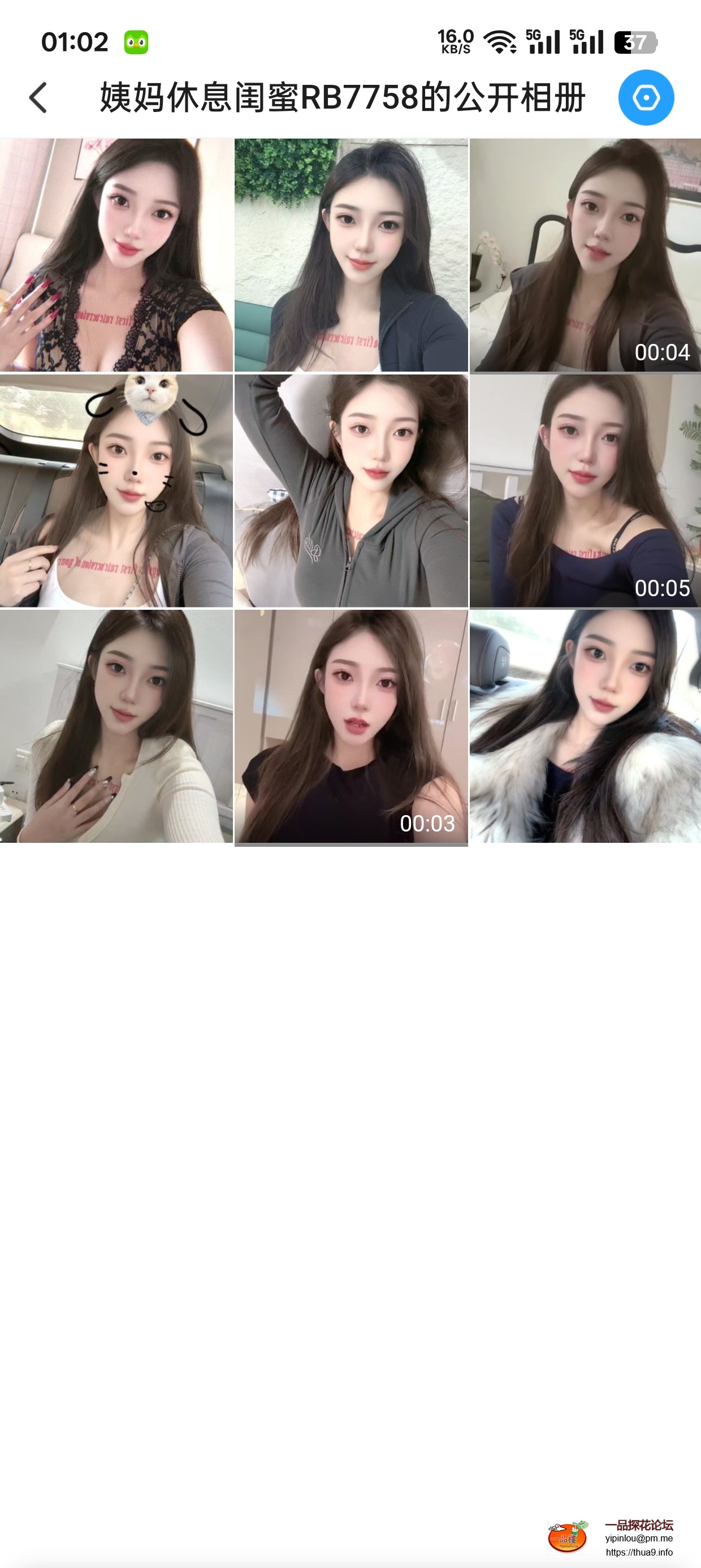
Task: Open the photo with the cat sticker filter
Action: 116,490
